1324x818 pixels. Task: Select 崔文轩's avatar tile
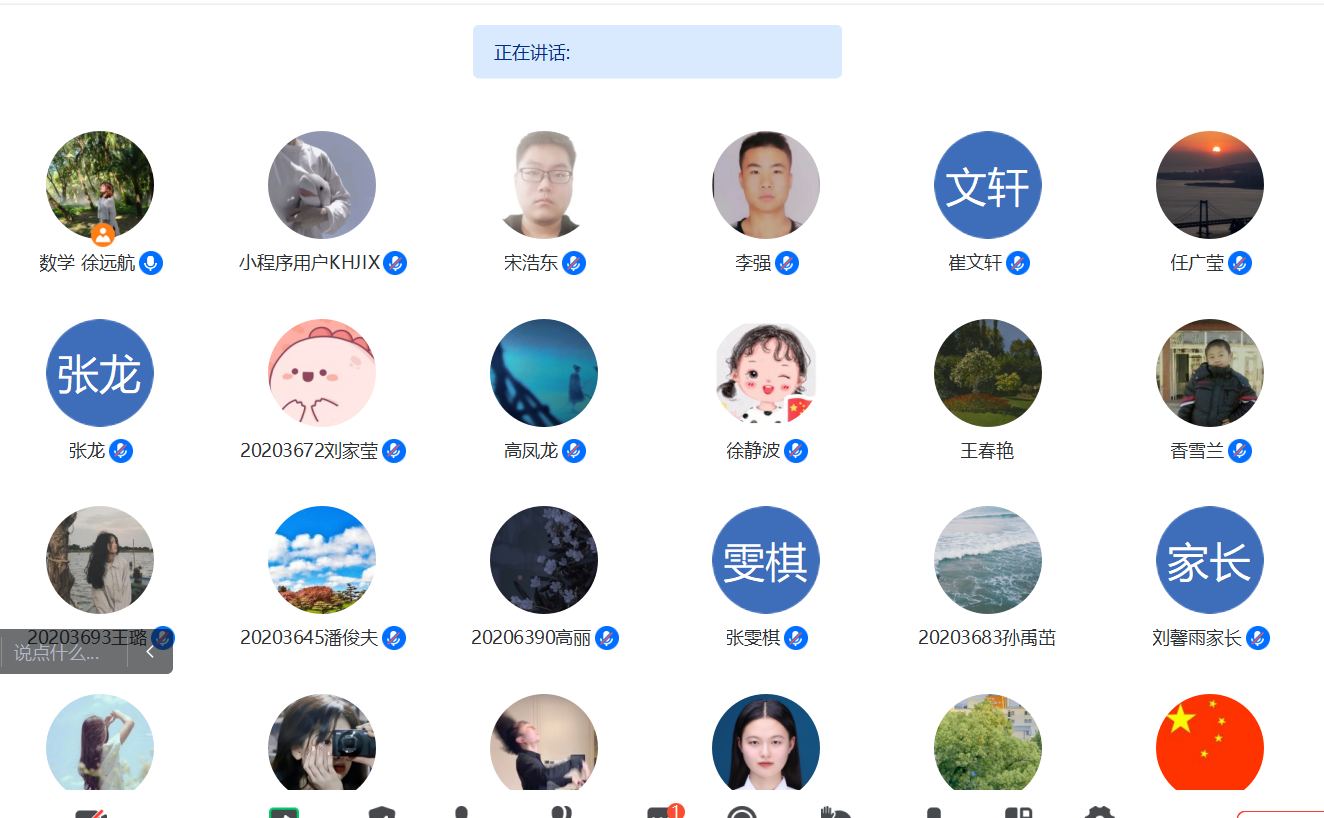point(988,185)
